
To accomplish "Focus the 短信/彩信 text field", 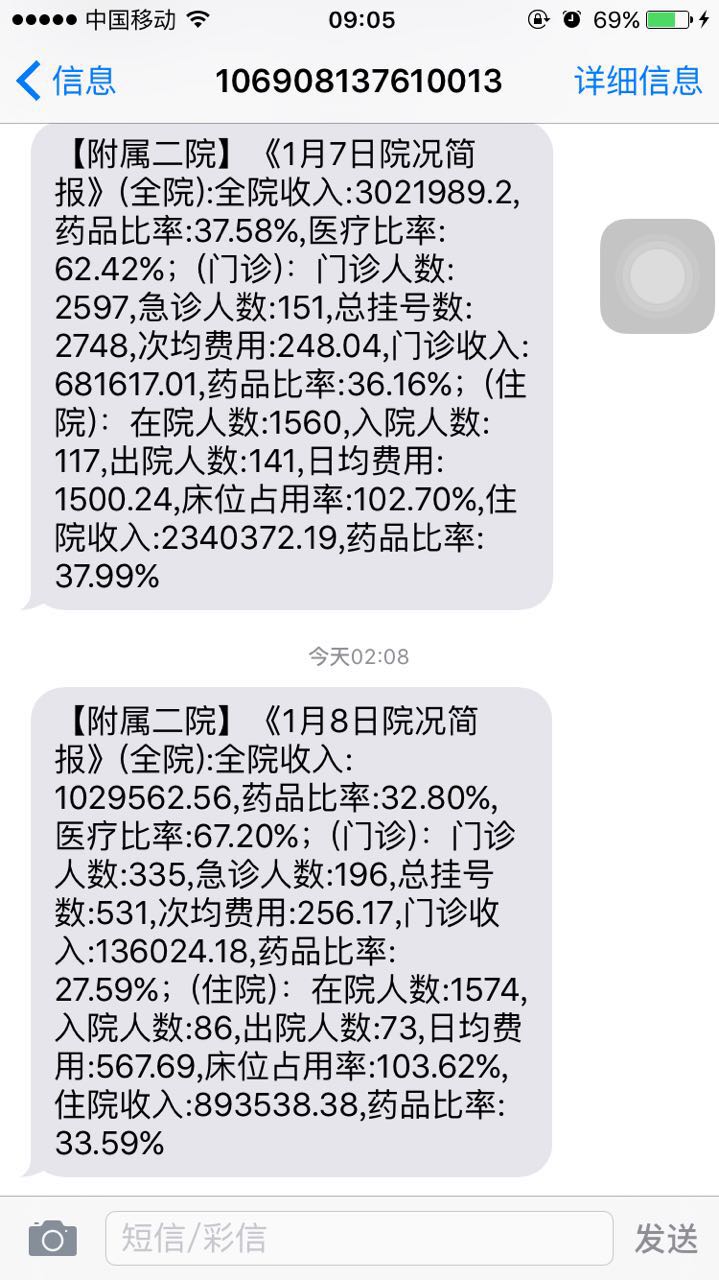I will (x=358, y=1238).
